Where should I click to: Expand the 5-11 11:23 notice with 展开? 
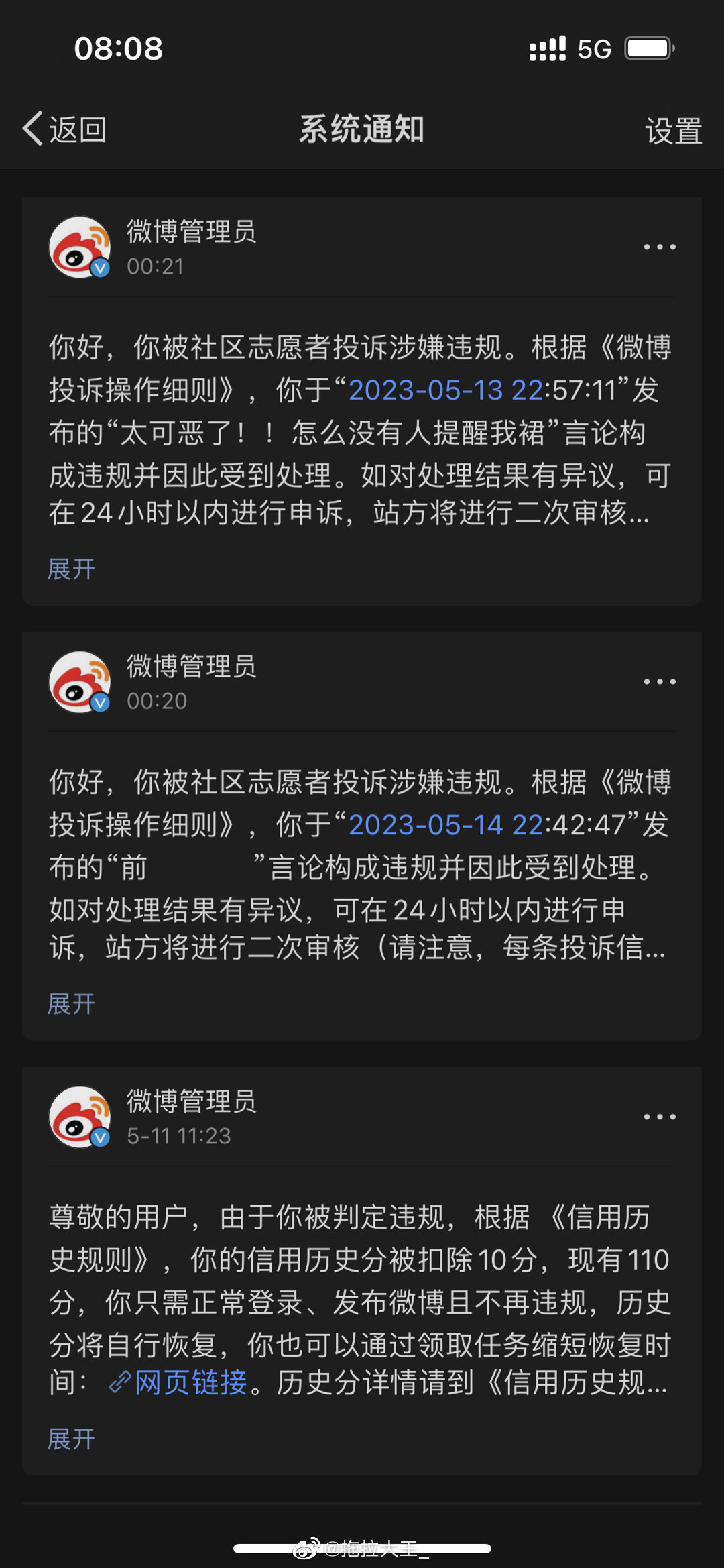[x=71, y=1439]
